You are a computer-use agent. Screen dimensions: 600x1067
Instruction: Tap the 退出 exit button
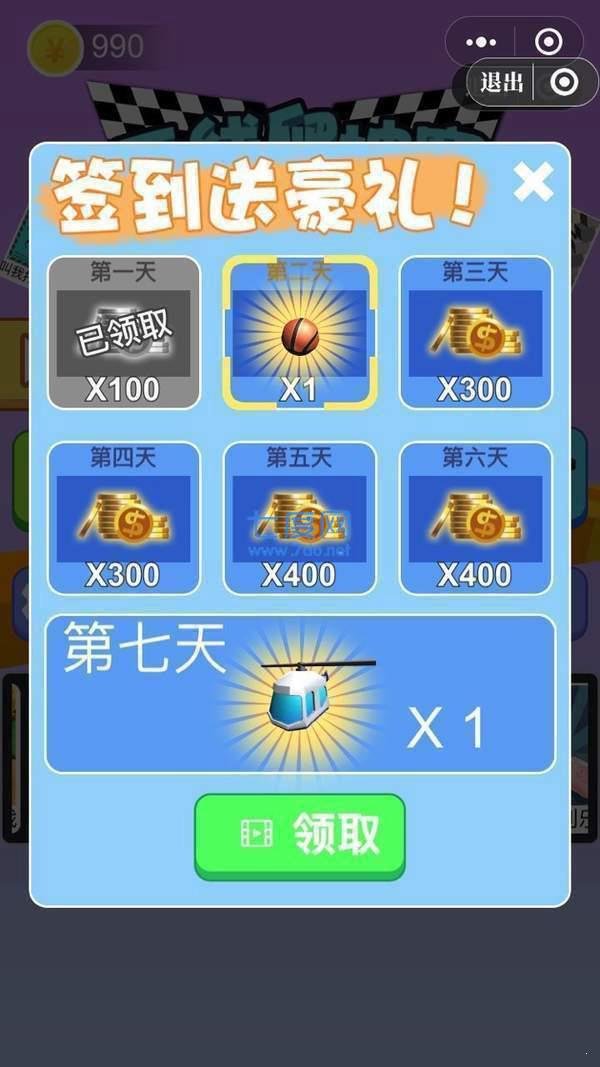(502, 82)
